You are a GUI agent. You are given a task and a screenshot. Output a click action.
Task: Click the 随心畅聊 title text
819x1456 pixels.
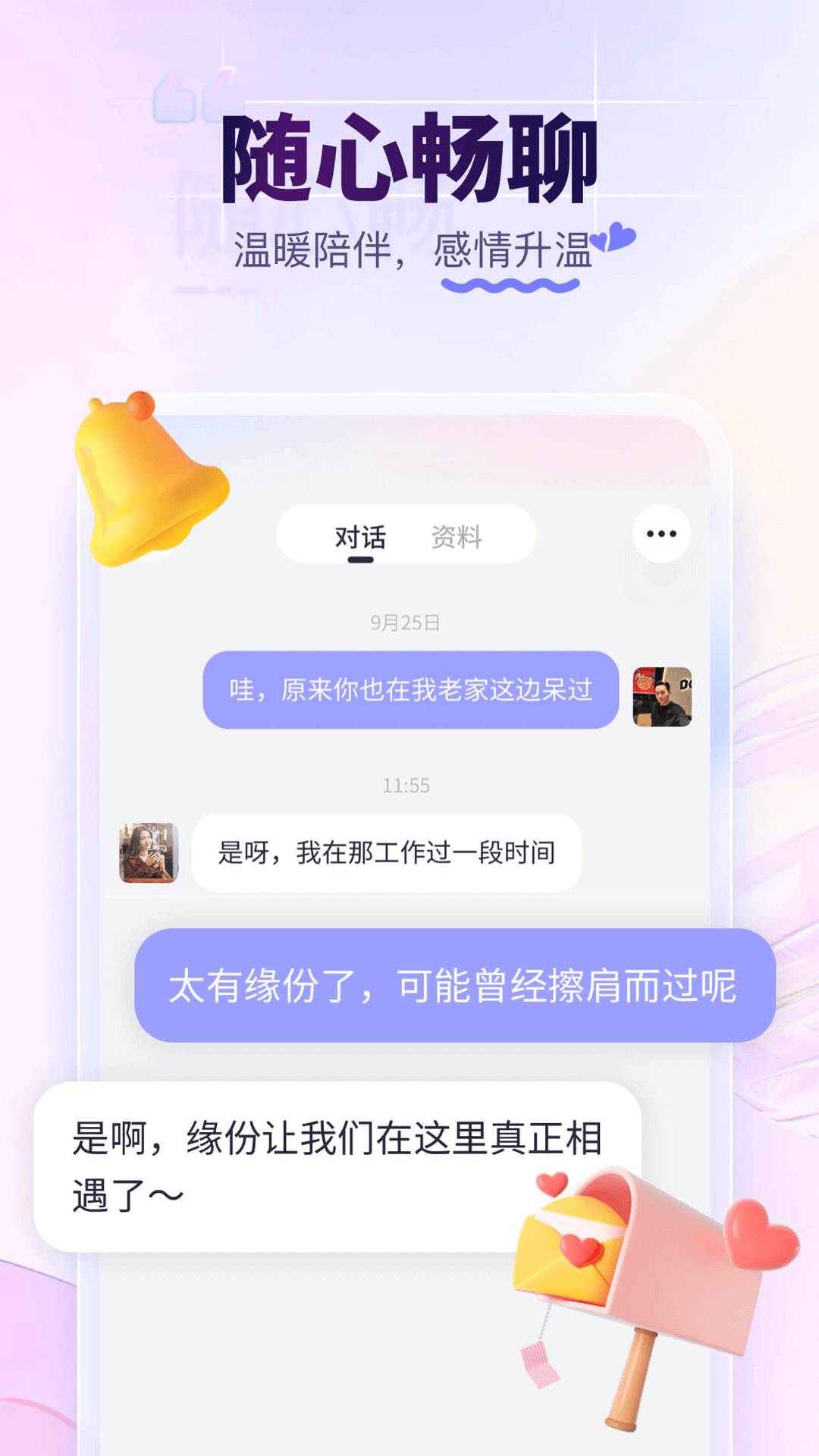[408, 157]
